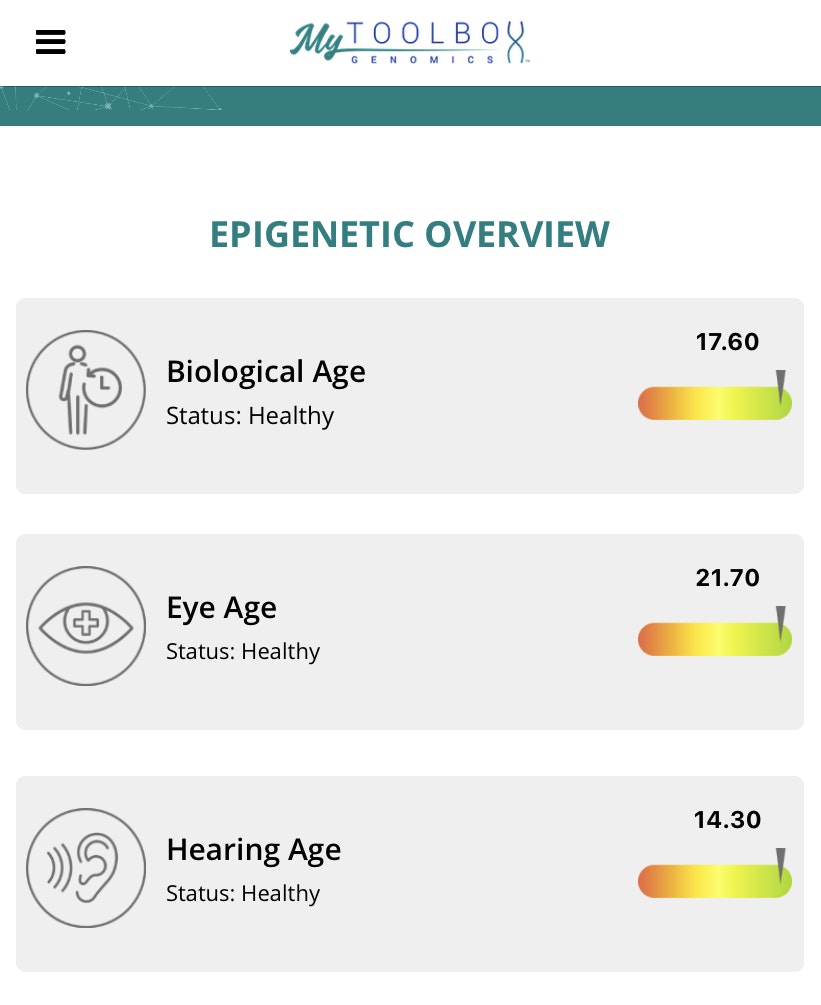Select the Hearing Age ear icon

click(x=86, y=868)
